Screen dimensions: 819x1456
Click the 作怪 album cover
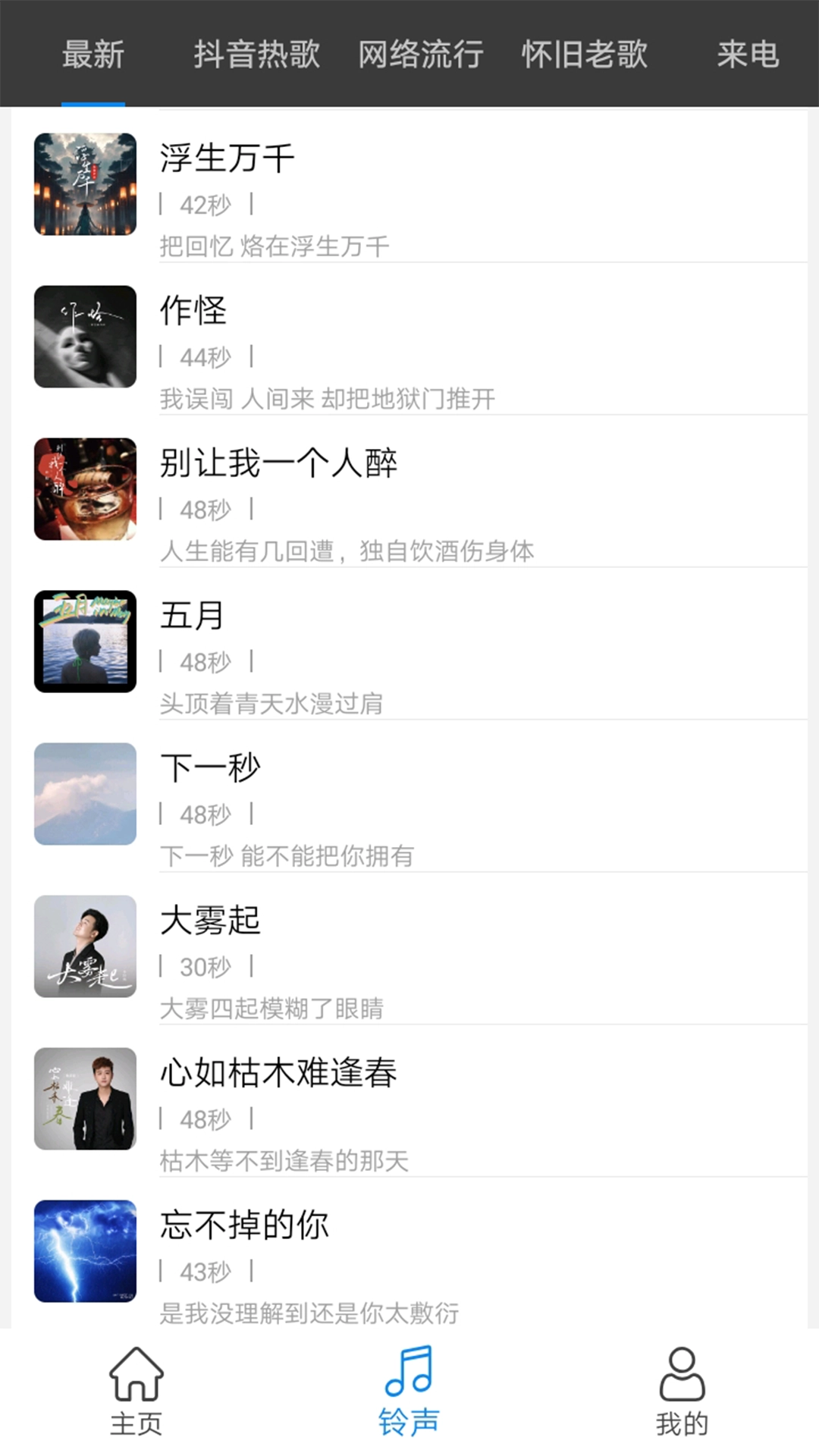(85, 337)
